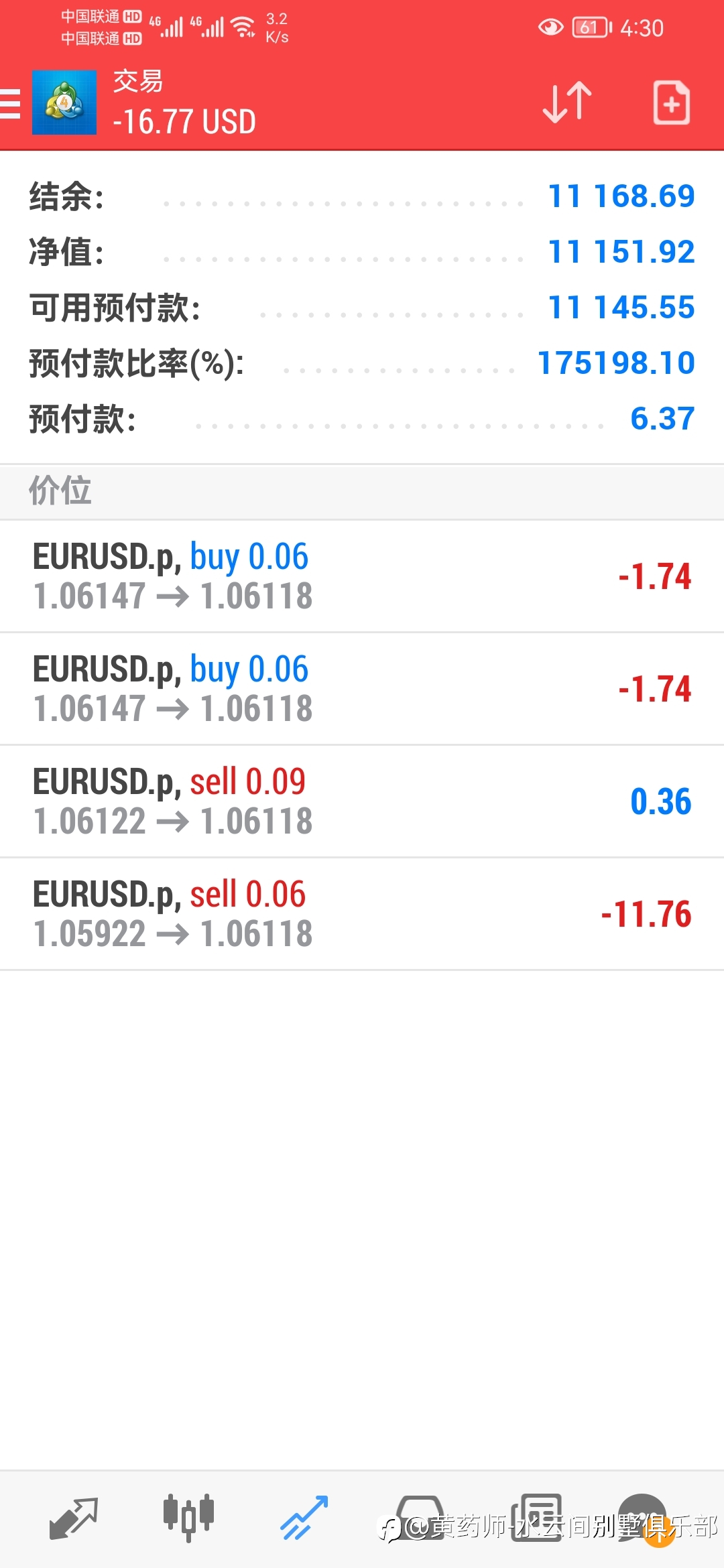Create a new order with the plus icon
724x1568 pixels.
pos(671,103)
